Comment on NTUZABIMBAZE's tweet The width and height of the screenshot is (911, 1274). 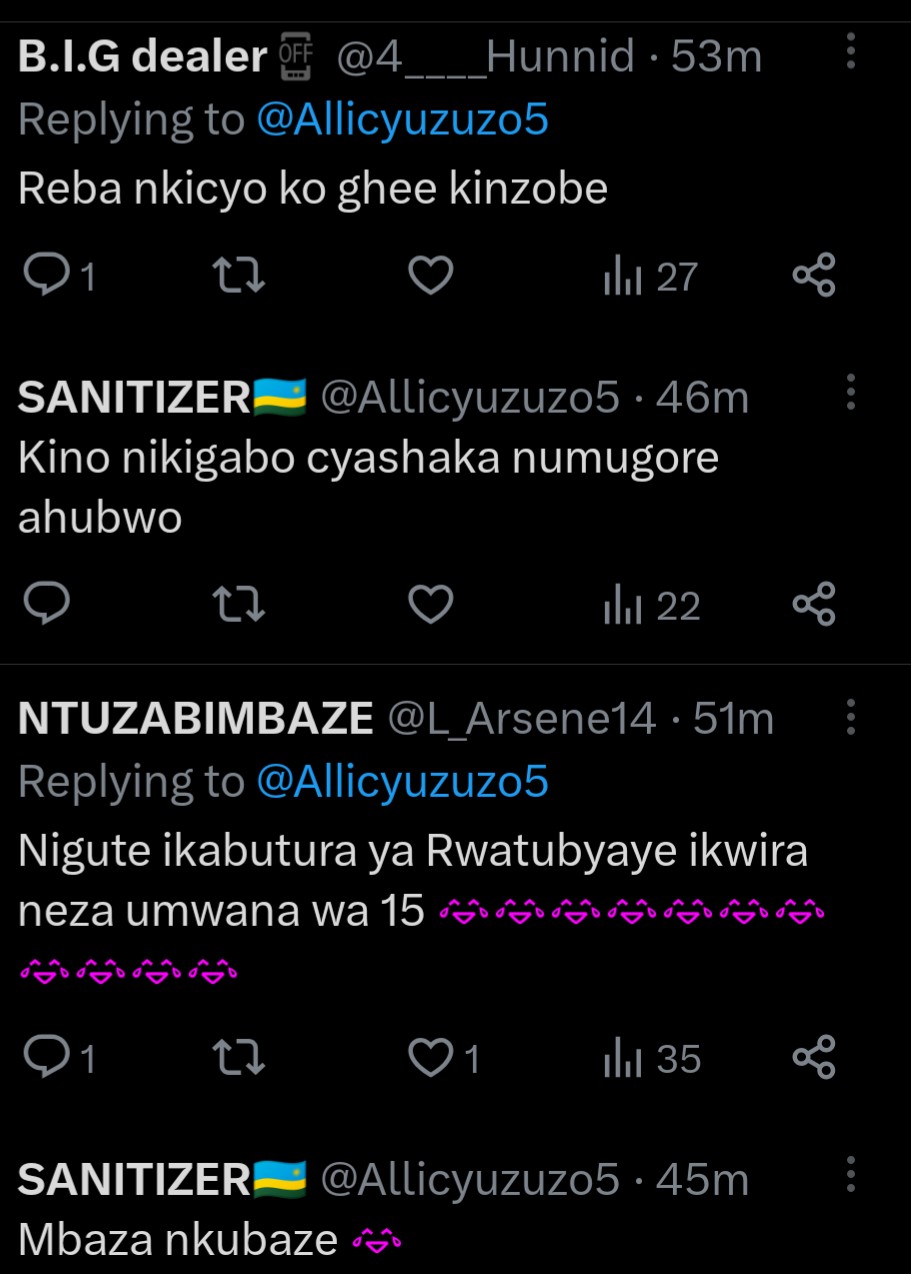[x=46, y=1059]
